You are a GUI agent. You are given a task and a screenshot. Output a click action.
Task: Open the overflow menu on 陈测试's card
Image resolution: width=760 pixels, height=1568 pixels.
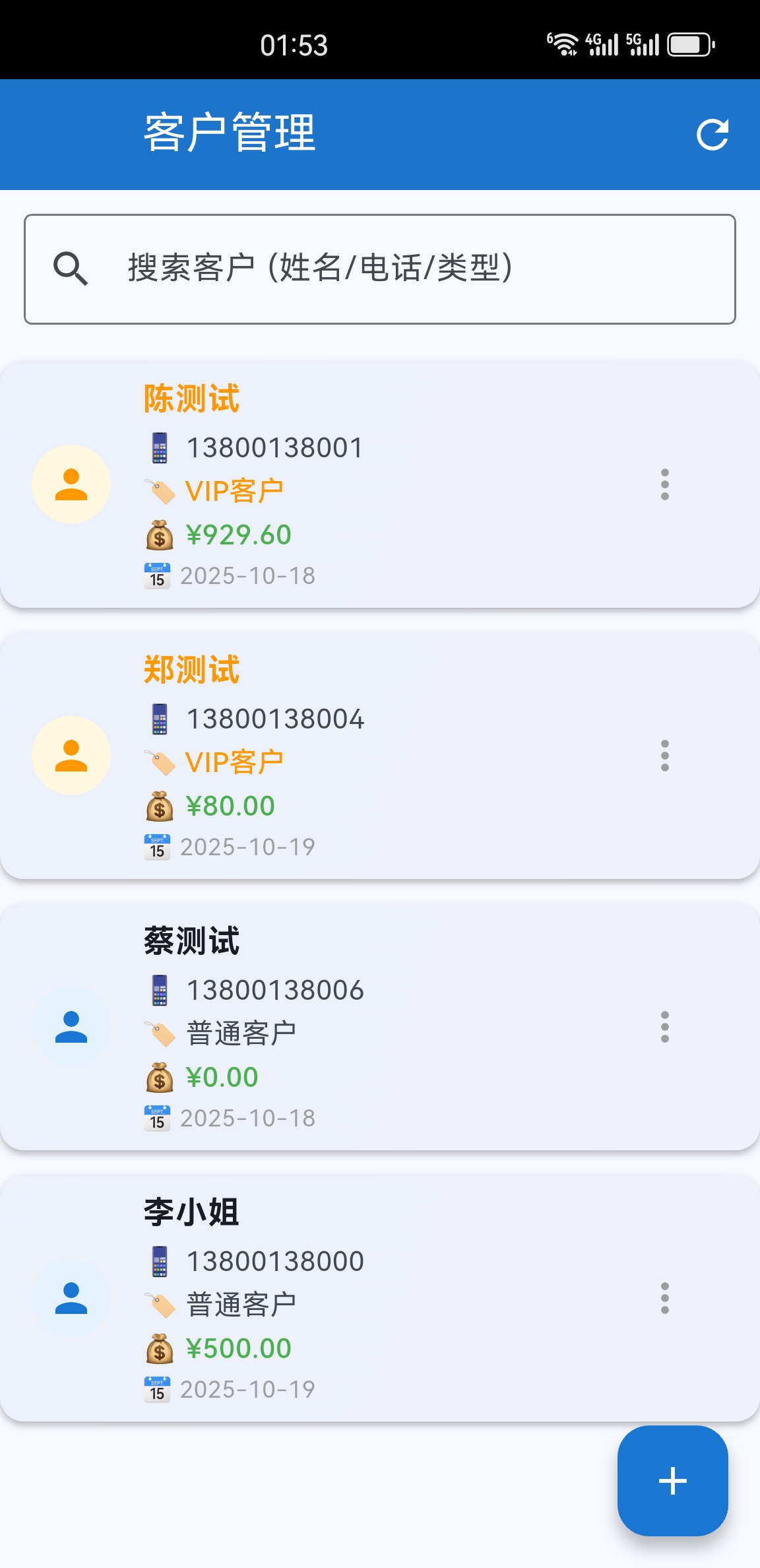click(664, 484)
